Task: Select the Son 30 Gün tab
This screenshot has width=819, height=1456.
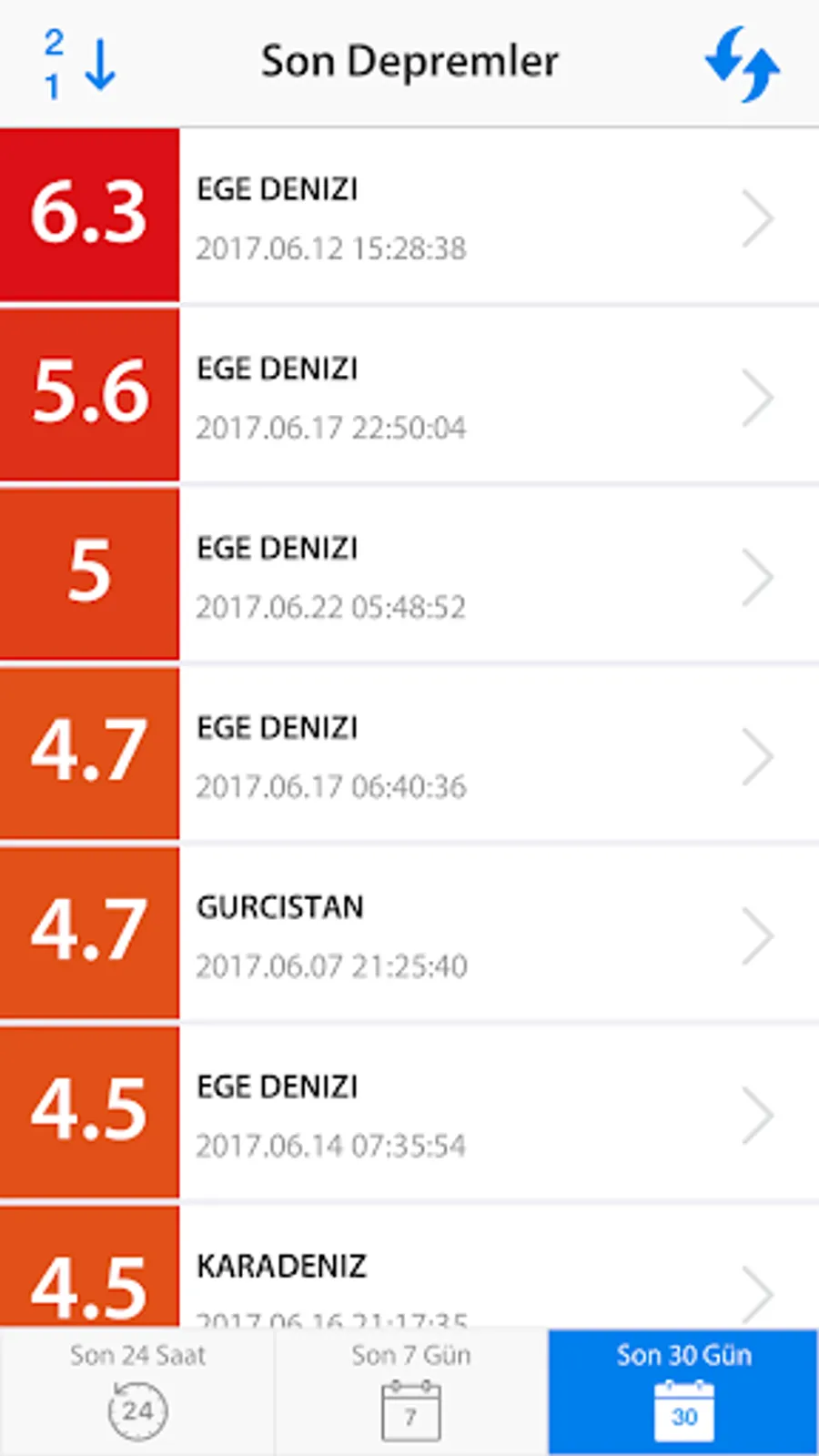Action: 683,1392
